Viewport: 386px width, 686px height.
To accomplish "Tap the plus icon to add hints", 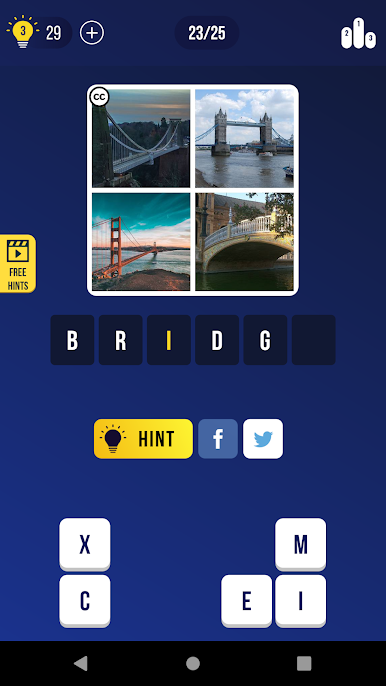I will [x=92, y=33].
